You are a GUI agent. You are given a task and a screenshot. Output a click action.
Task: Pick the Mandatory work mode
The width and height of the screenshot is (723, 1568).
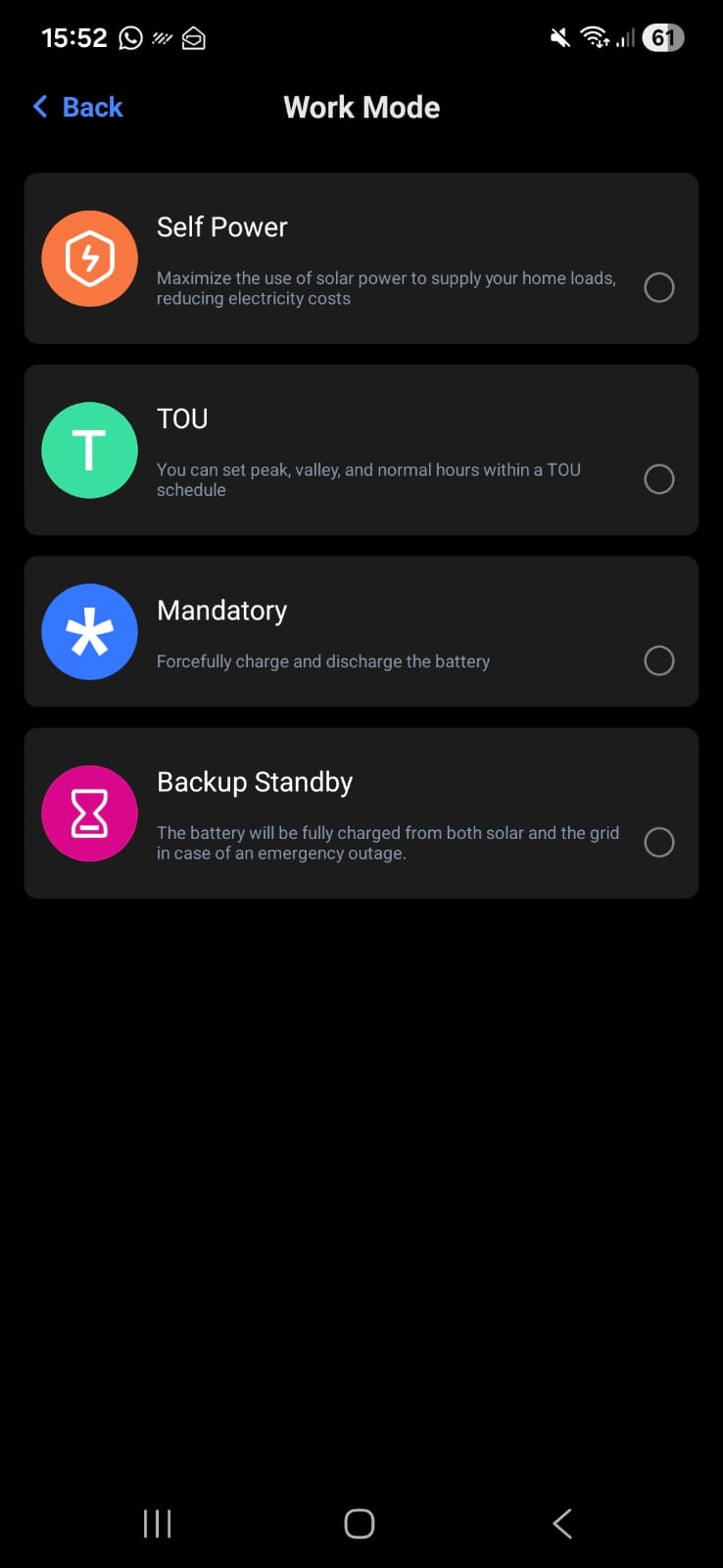coord(658,661)
